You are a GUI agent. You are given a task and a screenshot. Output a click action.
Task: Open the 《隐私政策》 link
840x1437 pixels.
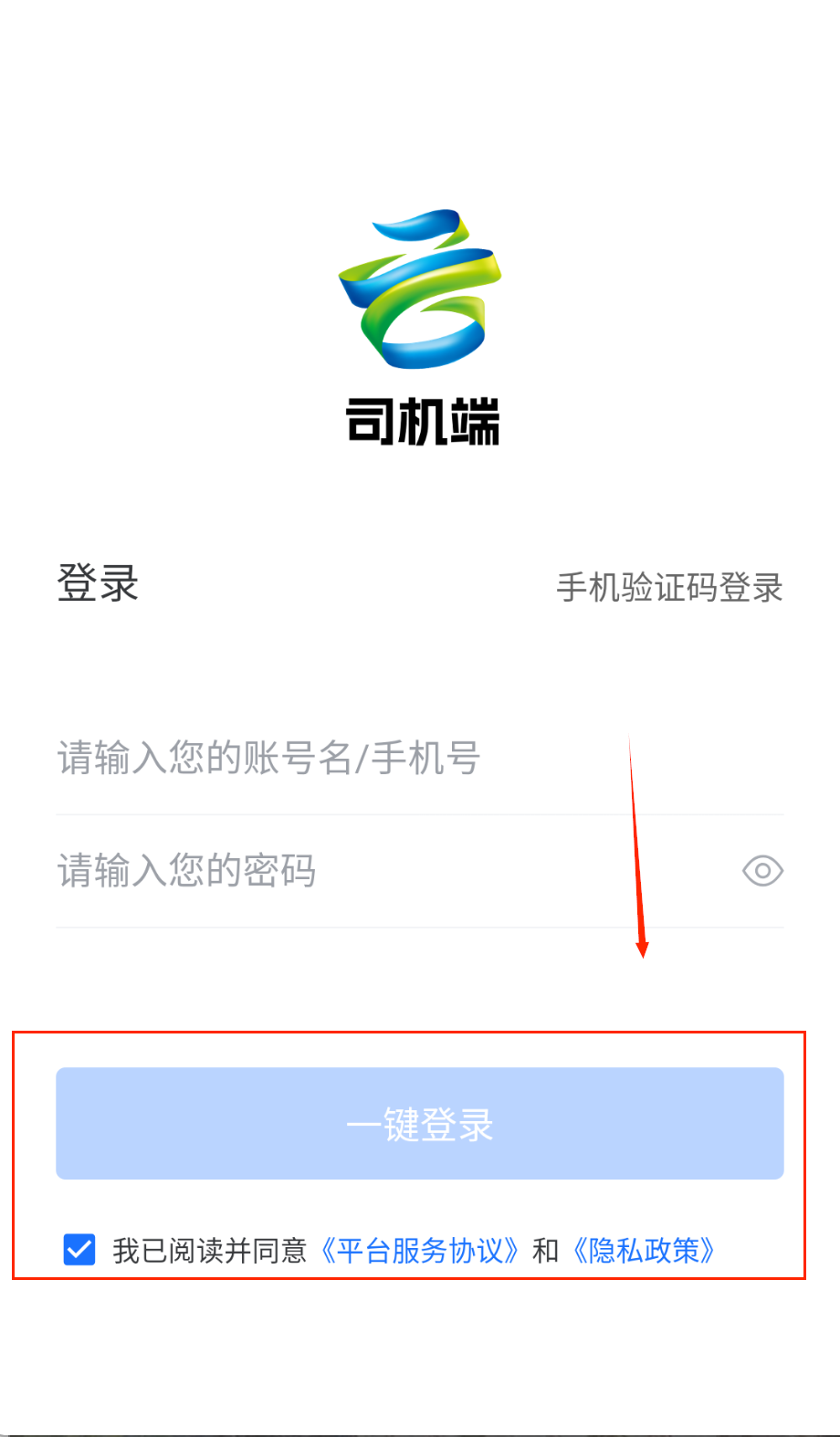[x=644, y=1250]
